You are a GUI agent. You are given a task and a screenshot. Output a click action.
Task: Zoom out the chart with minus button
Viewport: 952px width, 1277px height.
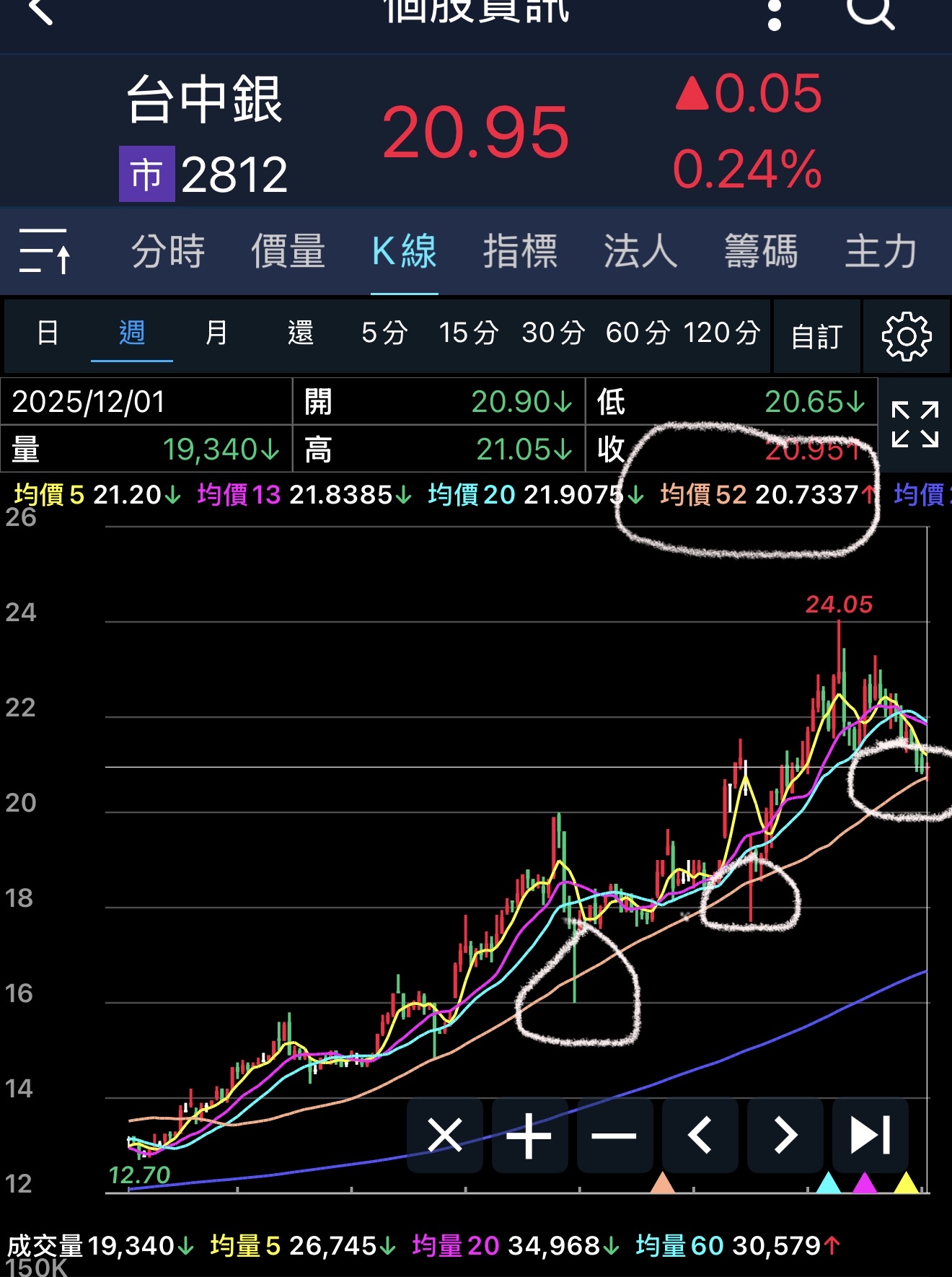[614, 1136]
